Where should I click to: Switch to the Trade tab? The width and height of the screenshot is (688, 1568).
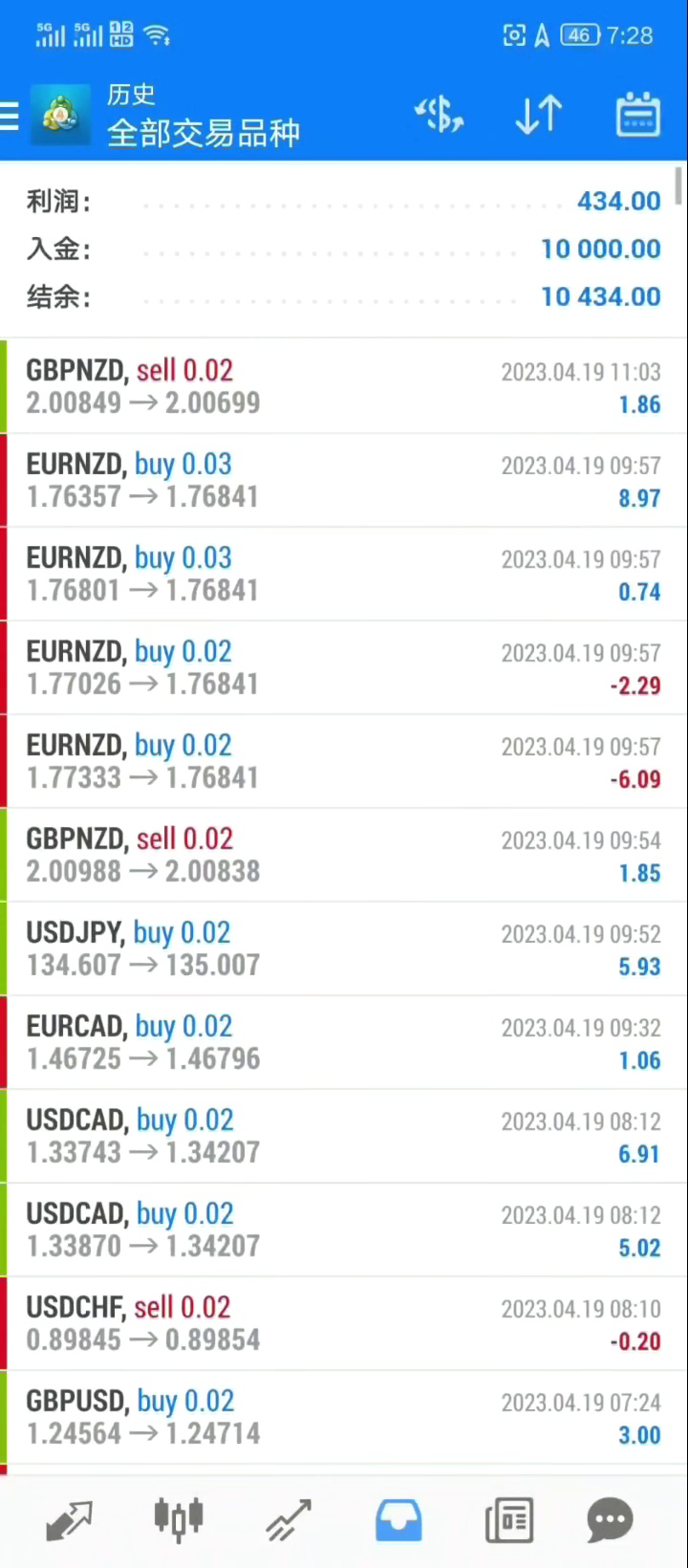click(289, 1520)
